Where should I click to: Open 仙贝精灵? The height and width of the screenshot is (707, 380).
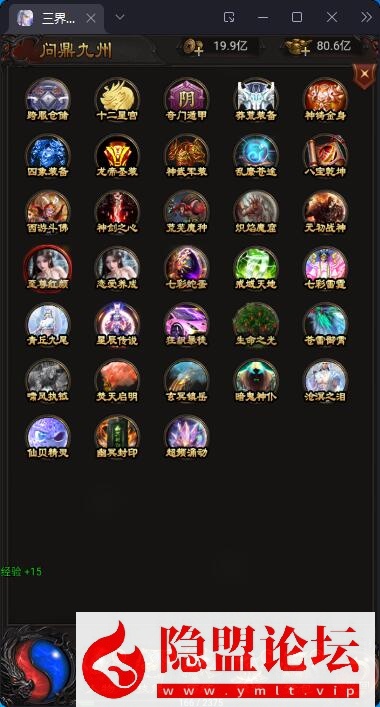(48, 437)
